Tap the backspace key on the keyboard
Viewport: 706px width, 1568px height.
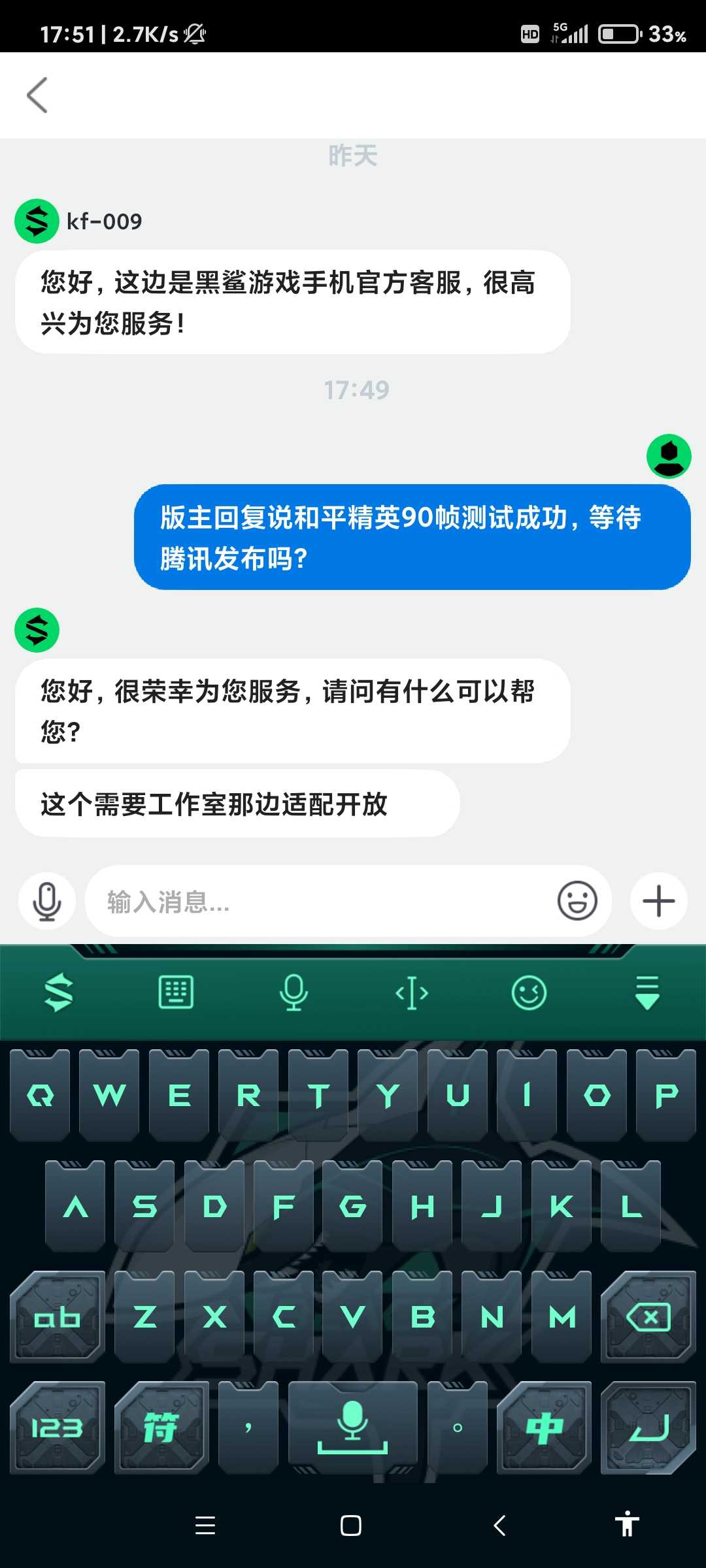(648, 1317)
